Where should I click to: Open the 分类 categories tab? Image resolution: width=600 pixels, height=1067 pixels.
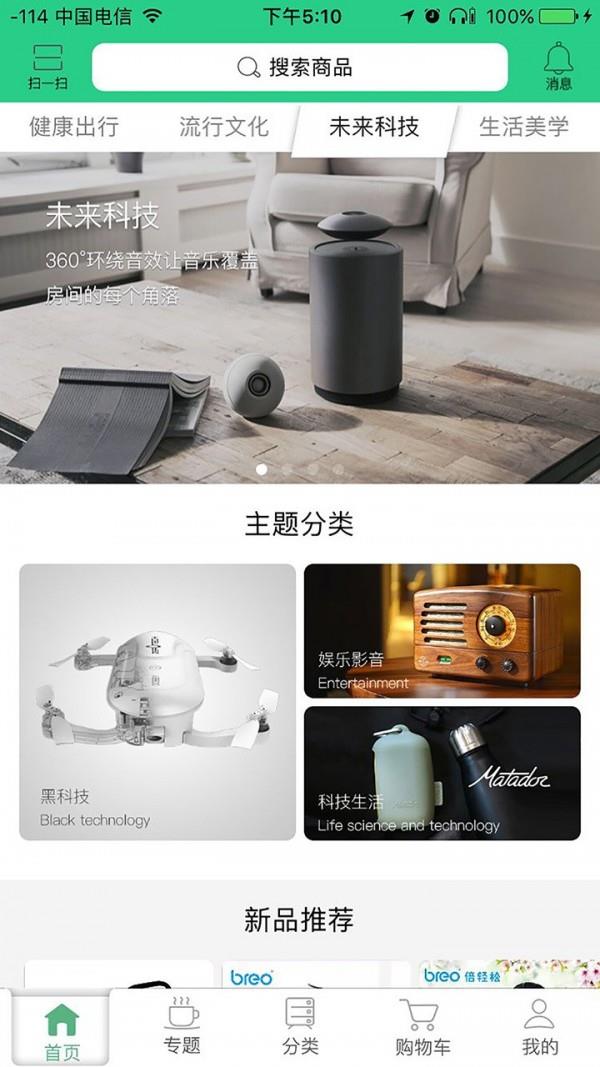coord(300,1028)
